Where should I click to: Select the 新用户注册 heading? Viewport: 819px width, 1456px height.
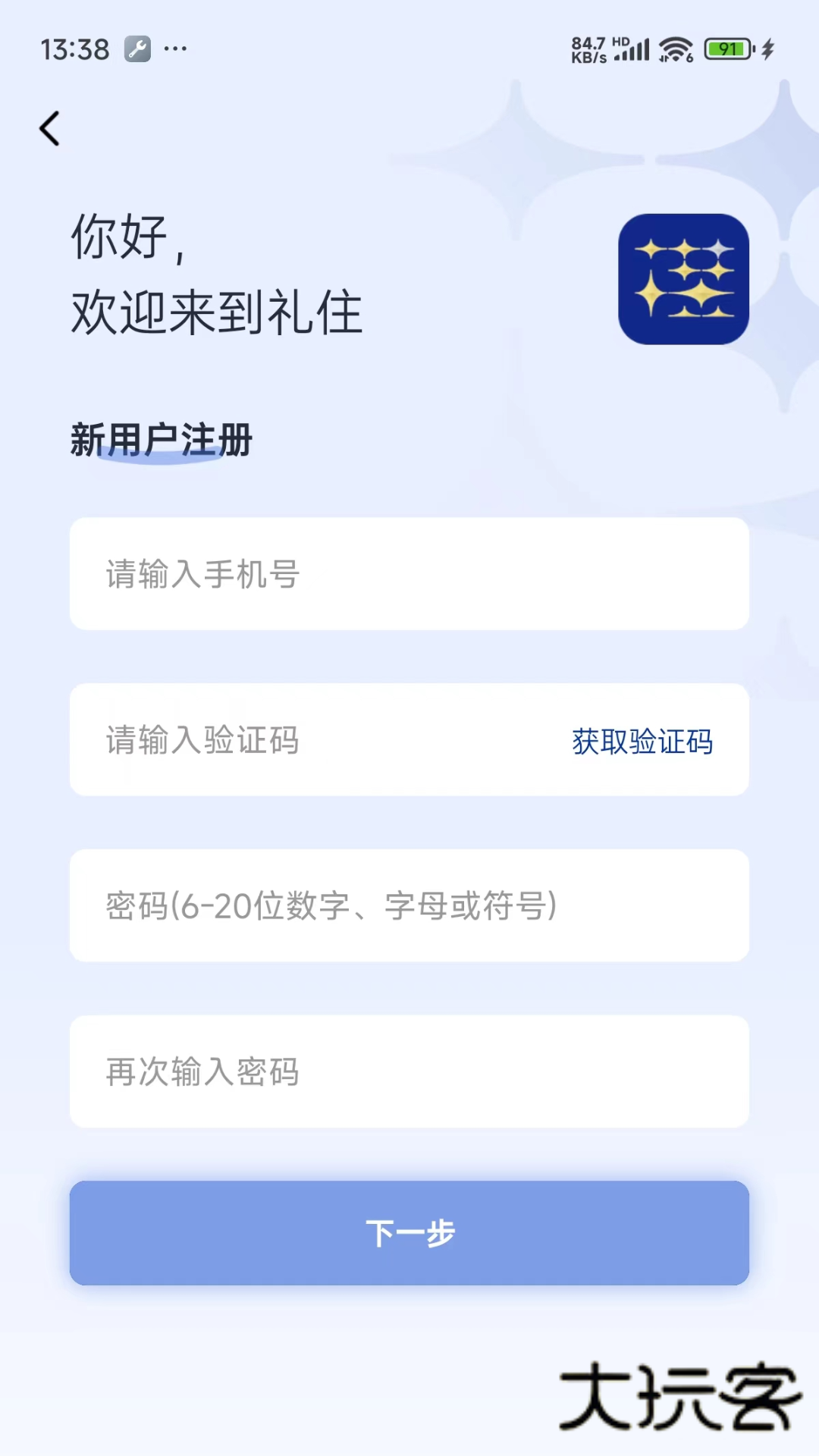(160, 438)
